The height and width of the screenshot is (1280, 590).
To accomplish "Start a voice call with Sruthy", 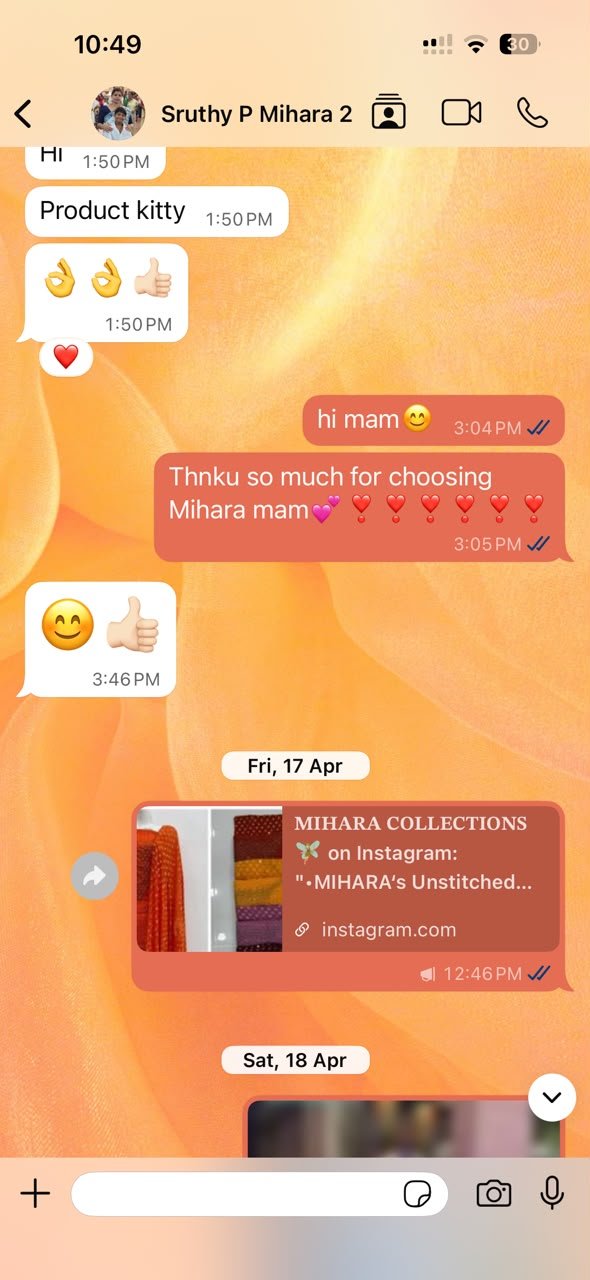I will (x=532, y=113).
